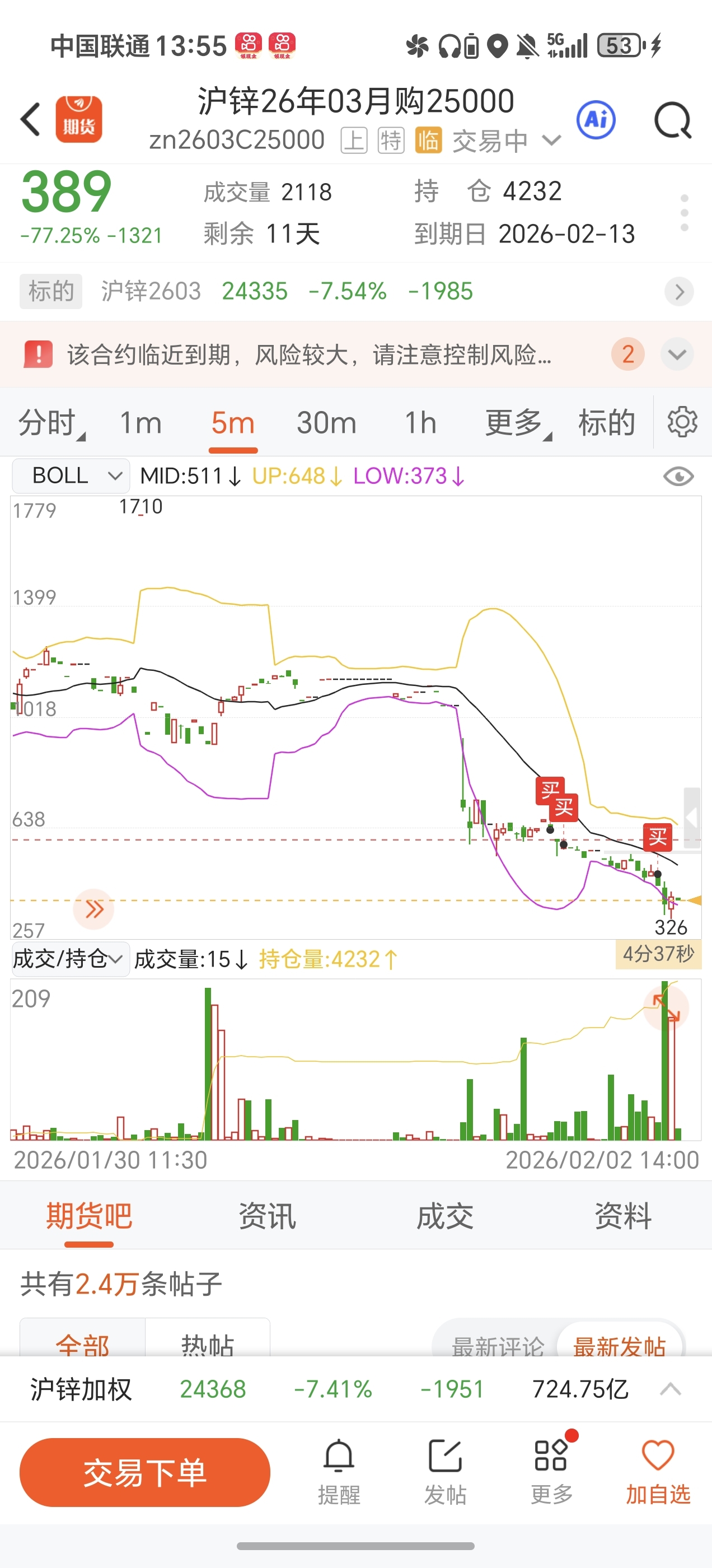This screenshot has height=1568, width=712.
Task: Open the AI assistant icon
Action: point(596,120)
